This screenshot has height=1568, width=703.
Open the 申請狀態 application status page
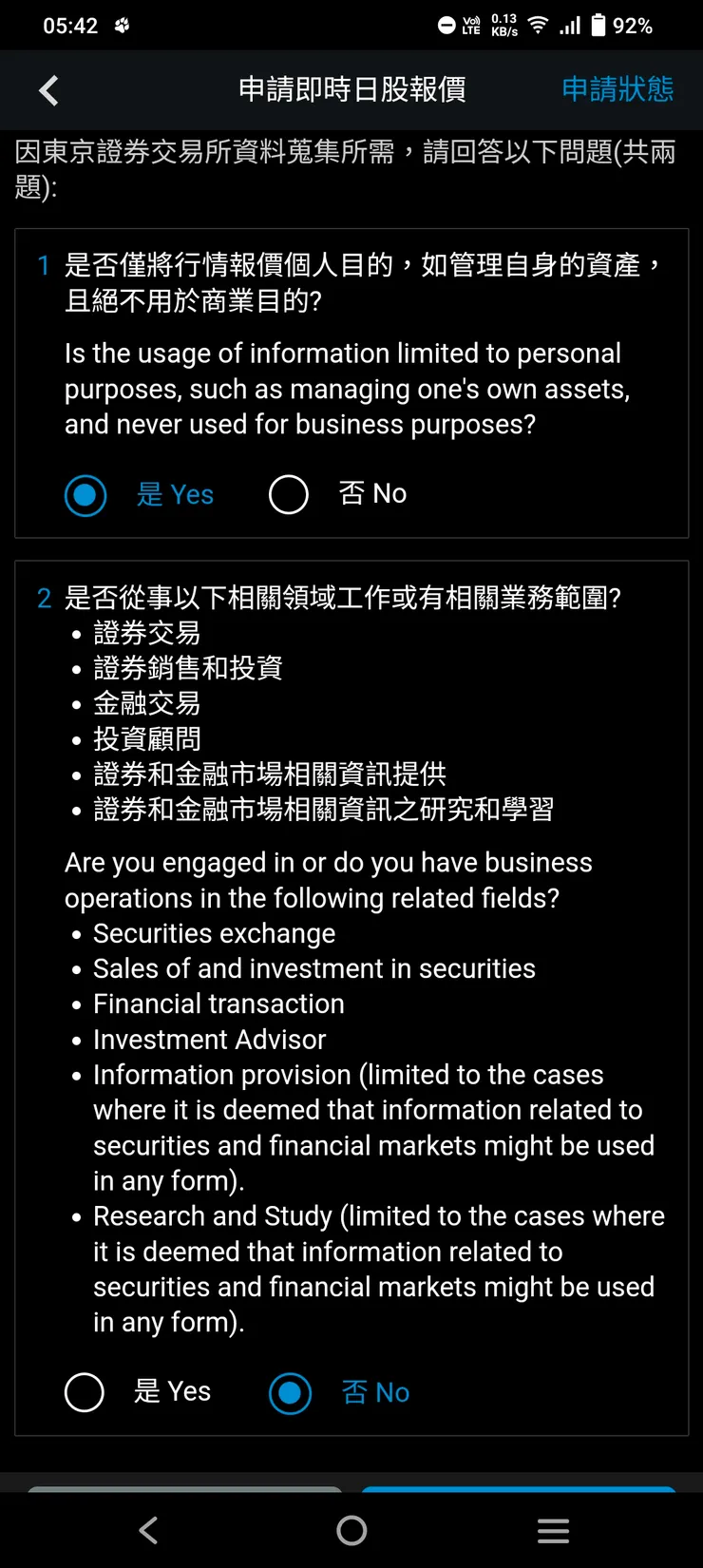(617, 90)
